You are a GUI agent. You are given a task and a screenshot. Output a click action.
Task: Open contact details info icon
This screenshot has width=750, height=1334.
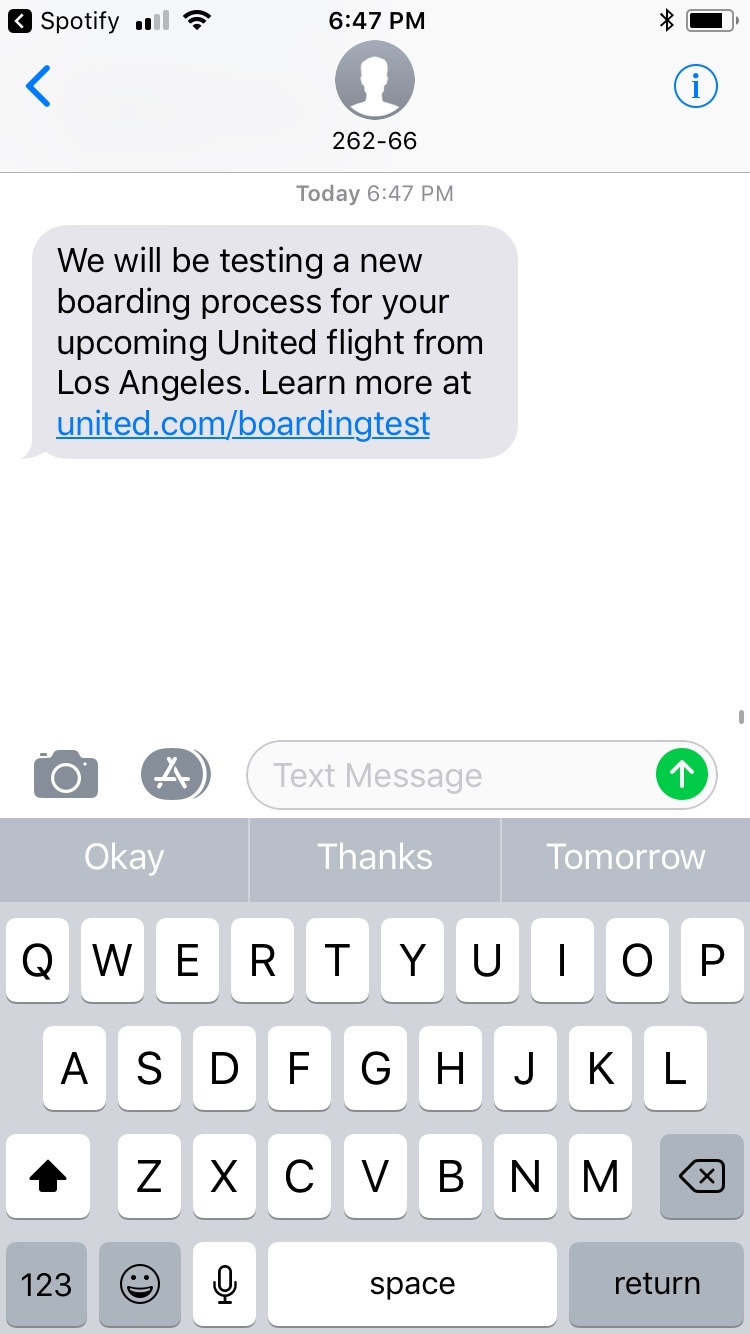click(696, 87)
